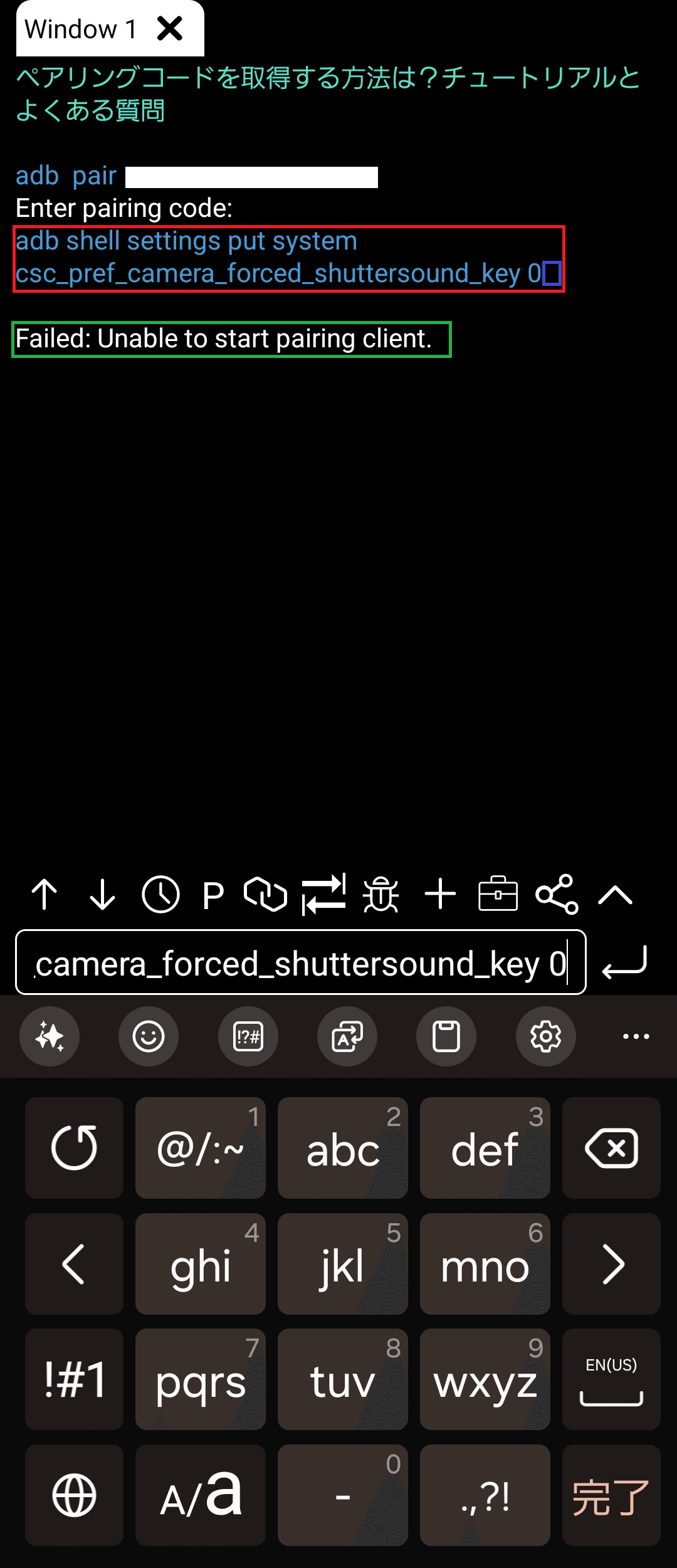The image size is (677, 1568).
Task: Tap the P toolbar button
Action: 213,895
